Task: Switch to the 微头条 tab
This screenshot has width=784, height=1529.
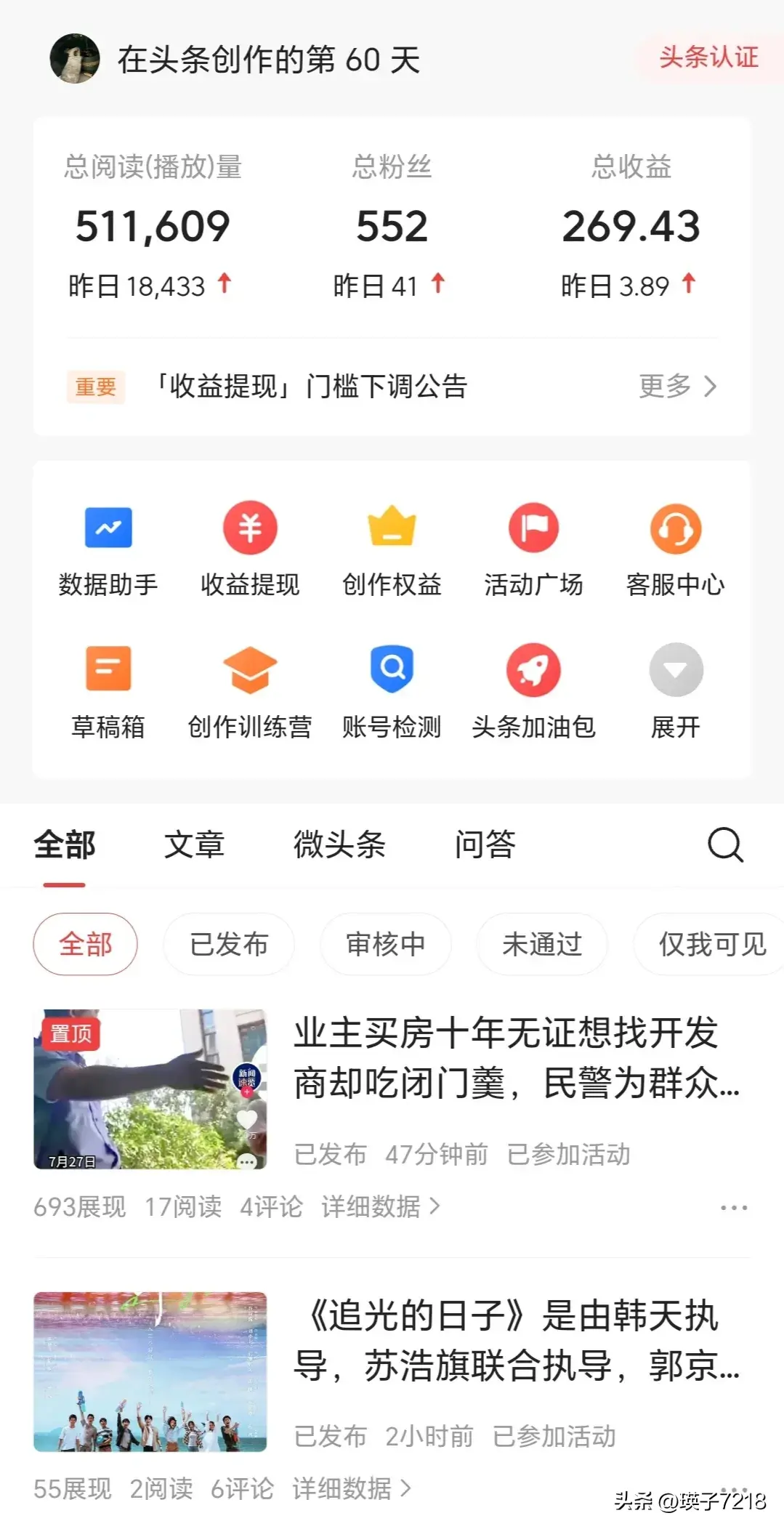Action: coord(339,844)
